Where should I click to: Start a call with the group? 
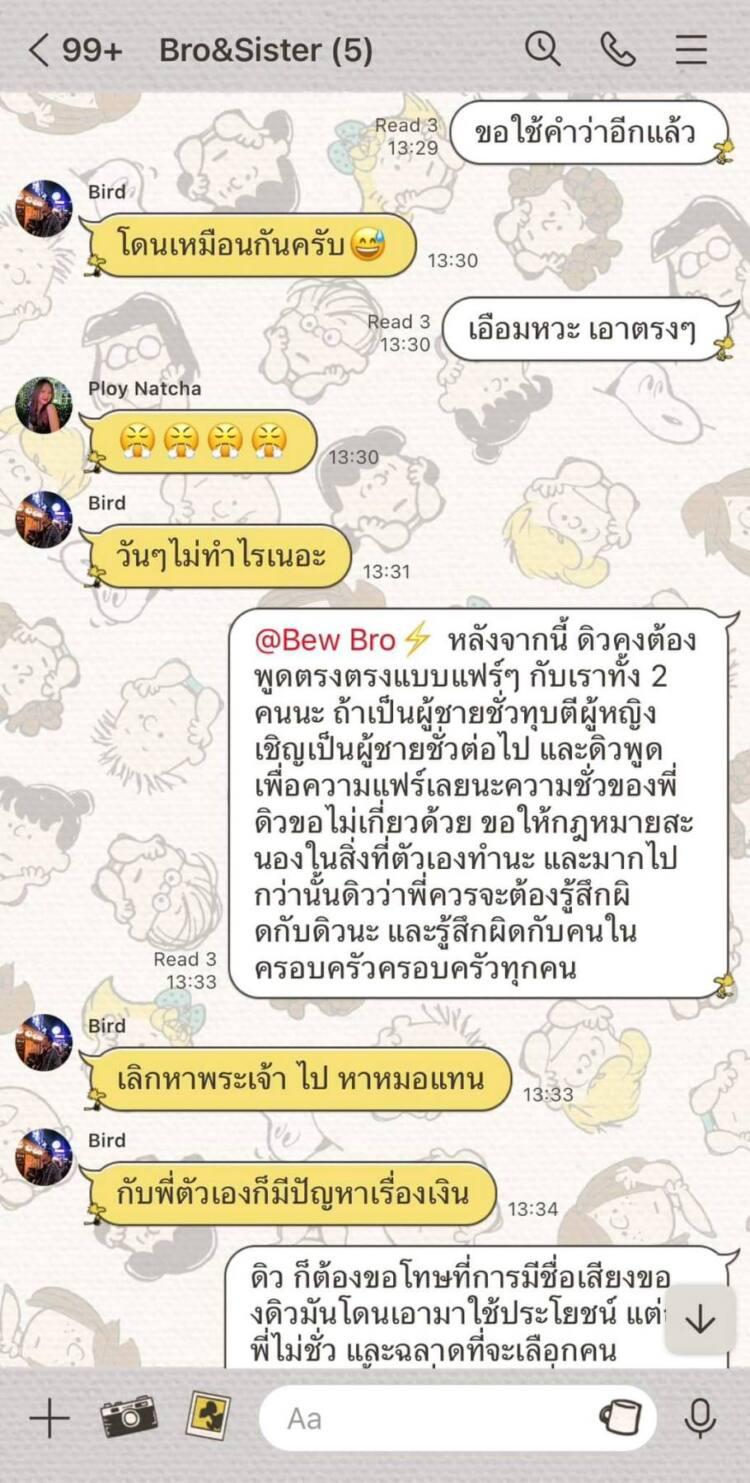coord(617,49)
